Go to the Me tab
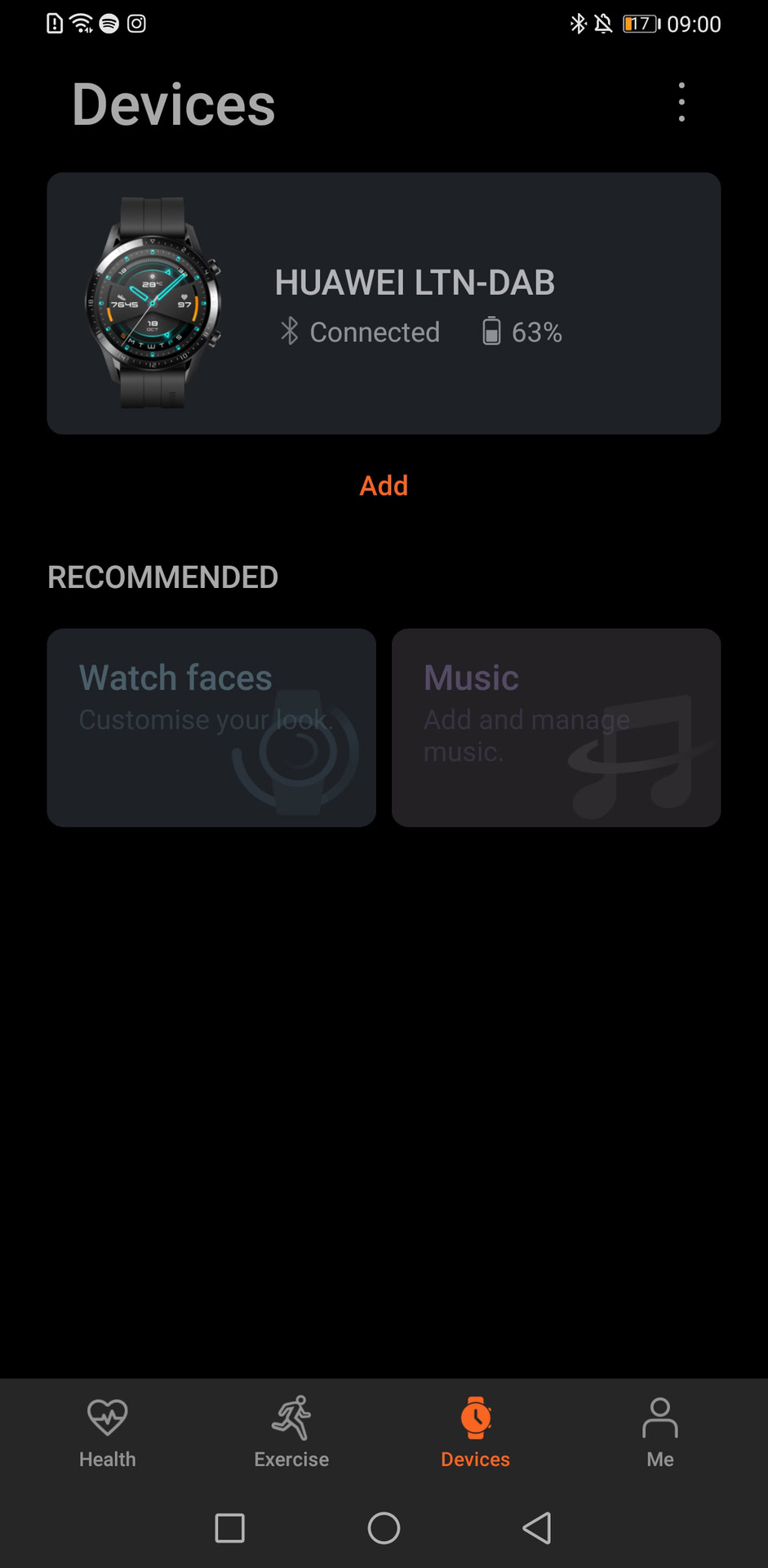 659,1432
